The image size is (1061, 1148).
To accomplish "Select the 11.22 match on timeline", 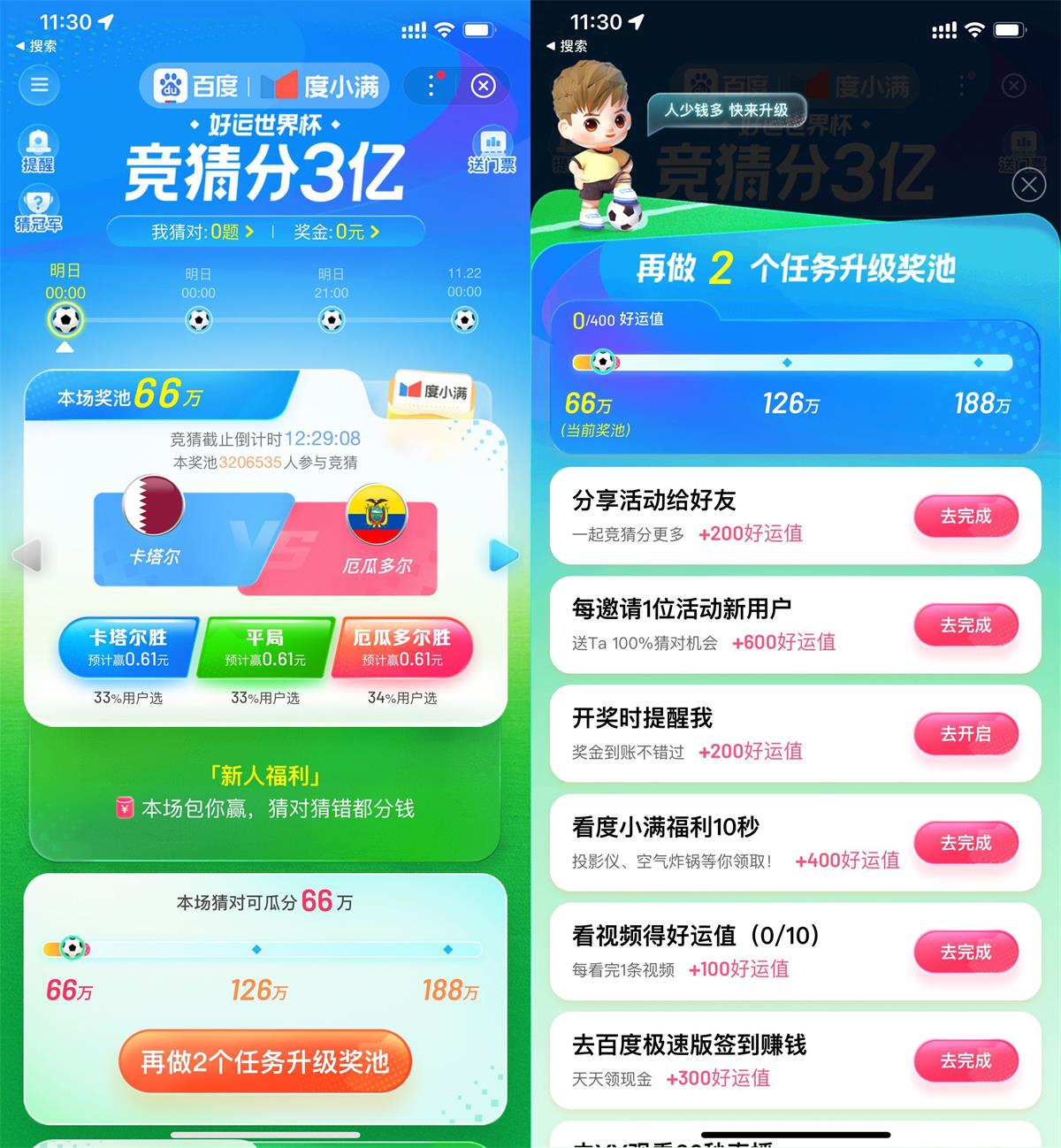I will coord(465,323).
